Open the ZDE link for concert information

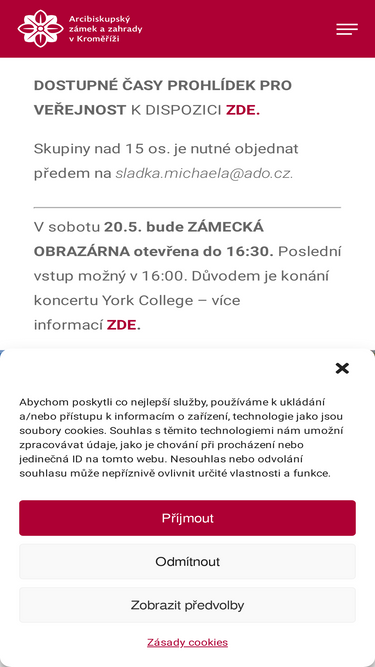(x=123, y=325)
